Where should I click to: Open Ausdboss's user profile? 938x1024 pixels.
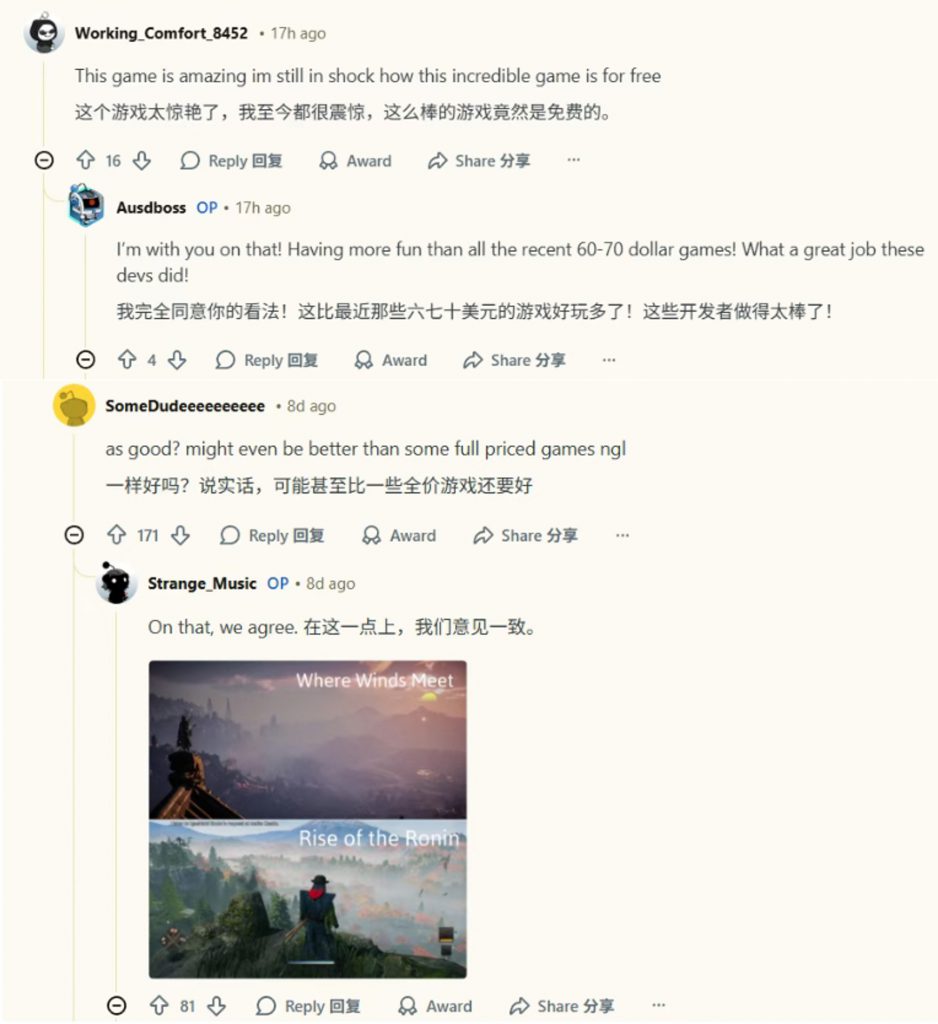[x=151, y=208]
